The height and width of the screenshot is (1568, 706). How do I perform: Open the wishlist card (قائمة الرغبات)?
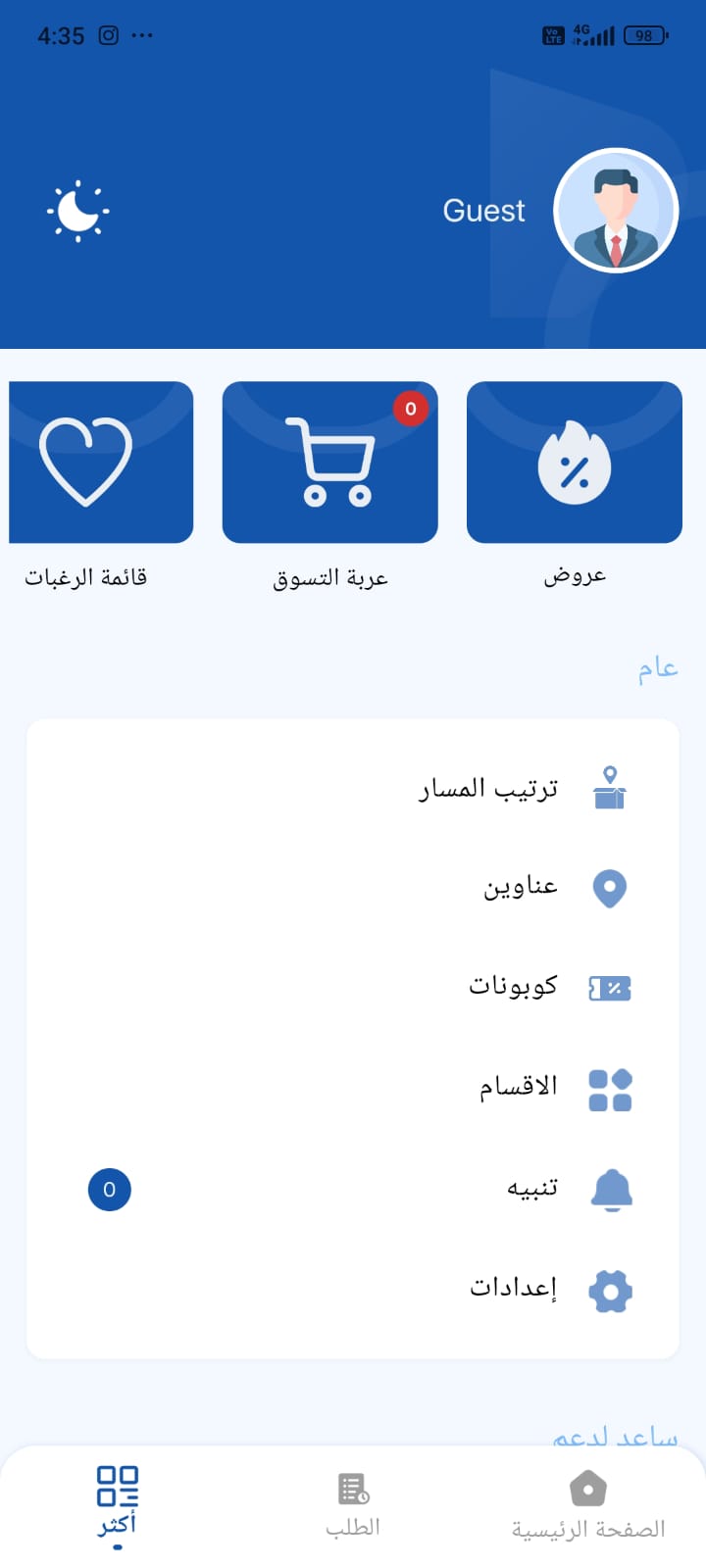click(101, 463)
